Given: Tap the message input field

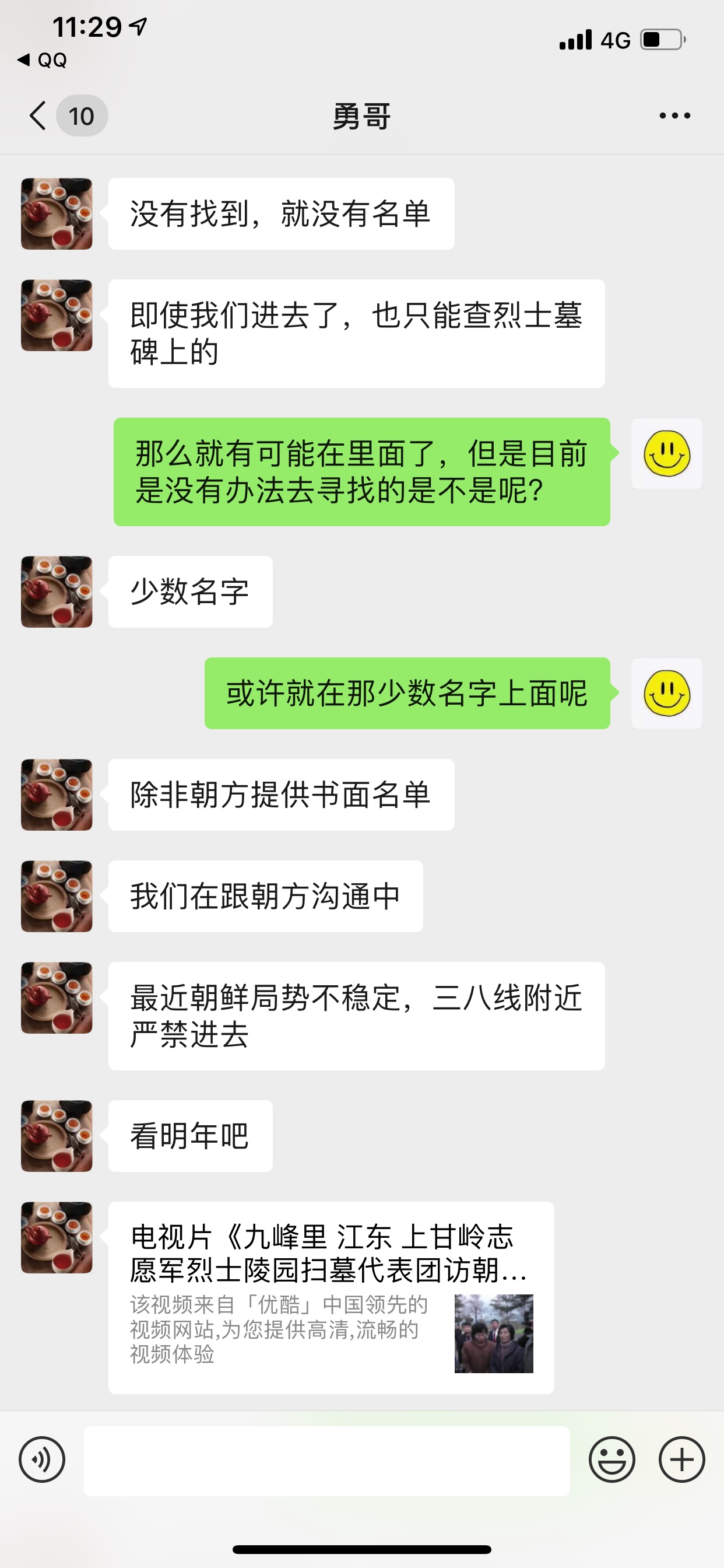Looking at the screenshot, I should [x=326, y=1460].
